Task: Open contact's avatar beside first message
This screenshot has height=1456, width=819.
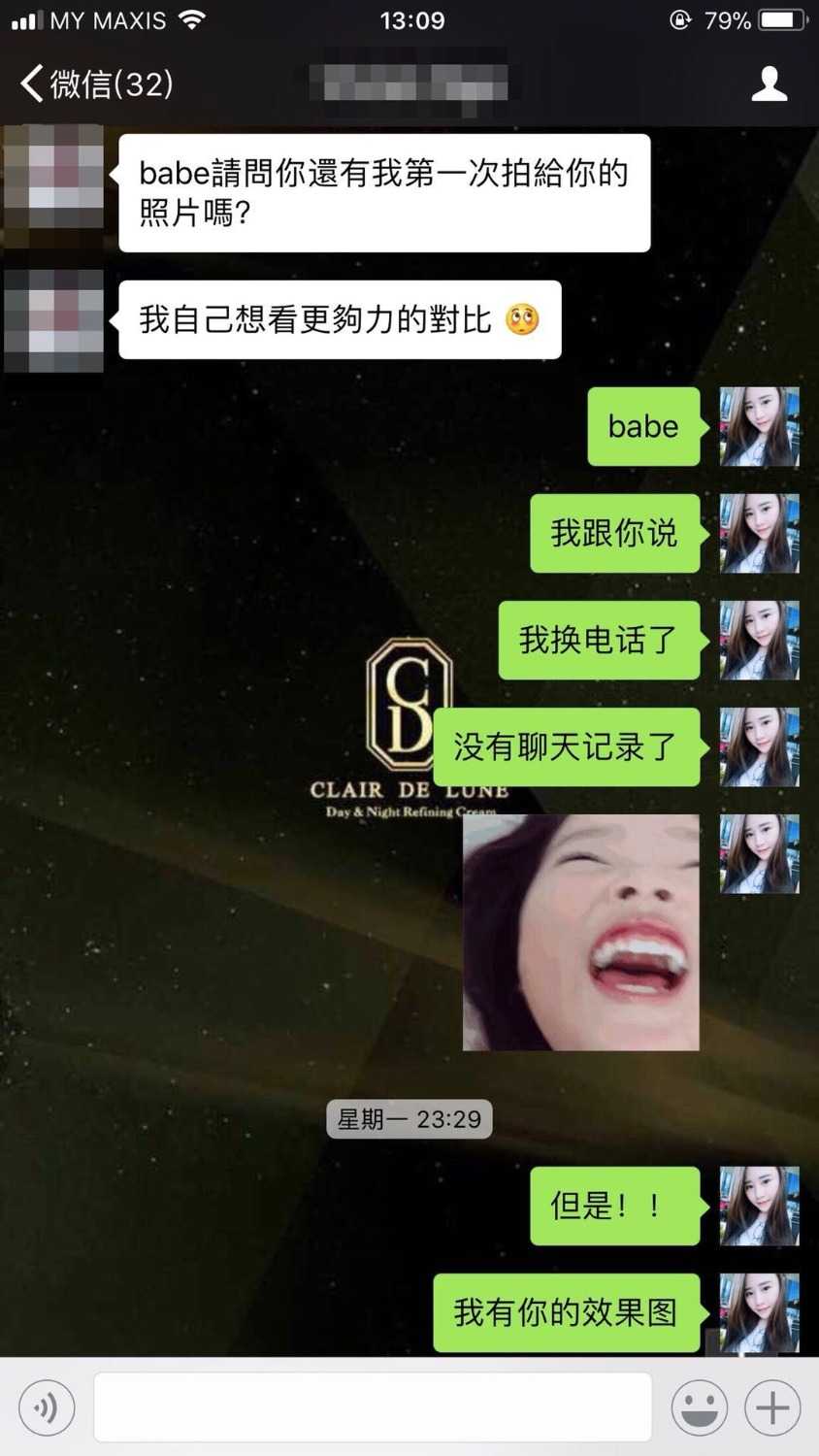Action: pyautogui.click(x=54, y=175)
